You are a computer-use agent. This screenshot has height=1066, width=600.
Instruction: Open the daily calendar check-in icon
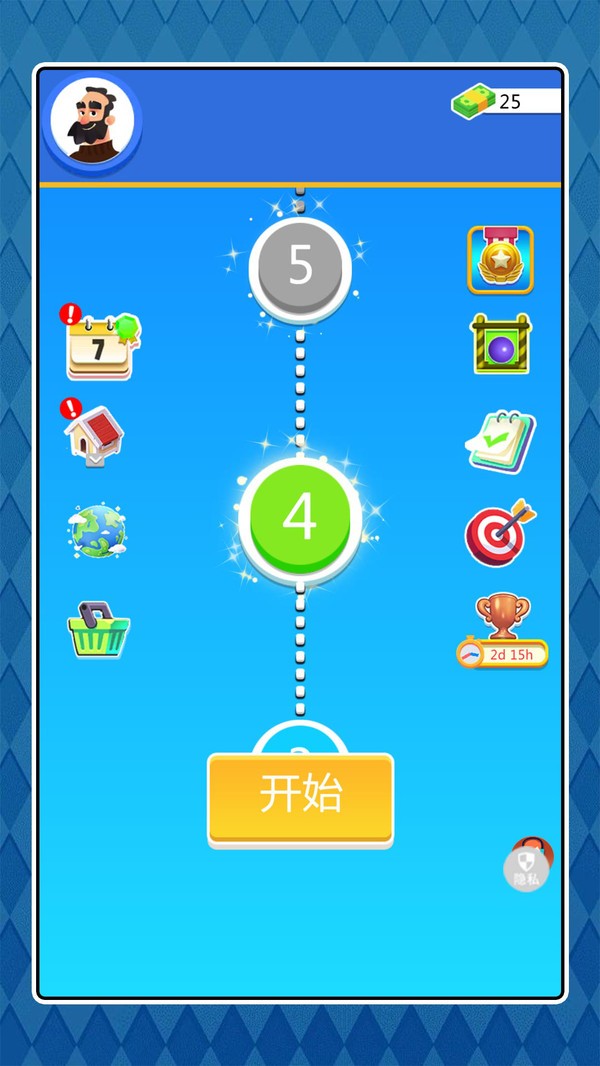pos(99,346)
